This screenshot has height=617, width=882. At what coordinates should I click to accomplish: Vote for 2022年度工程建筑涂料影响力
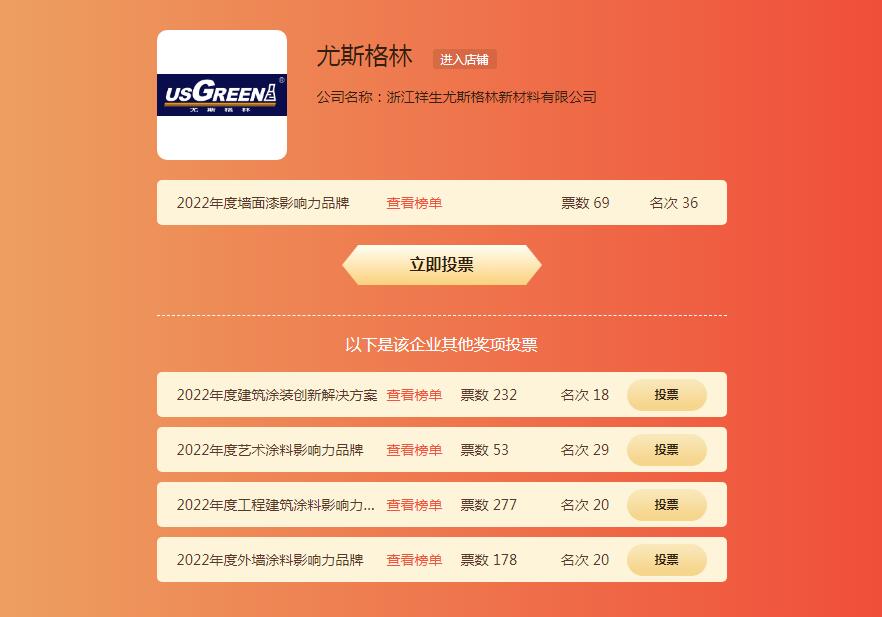point(666,505)
